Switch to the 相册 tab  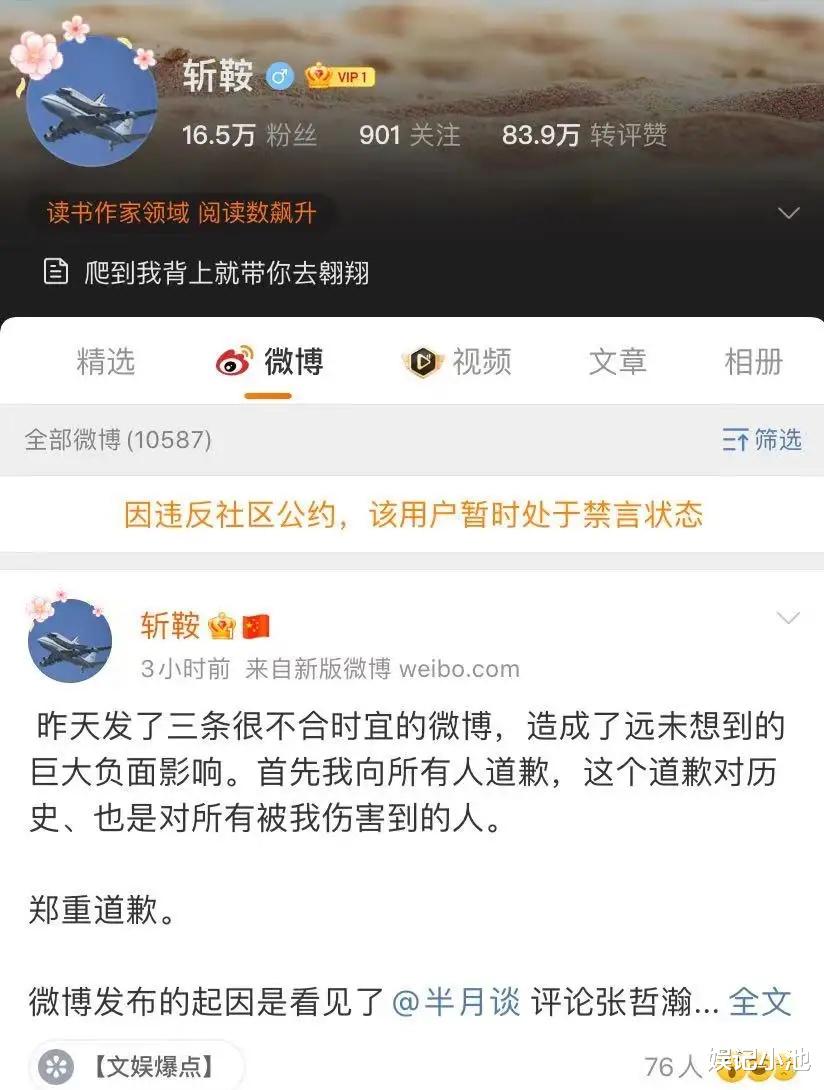[754, 363]
